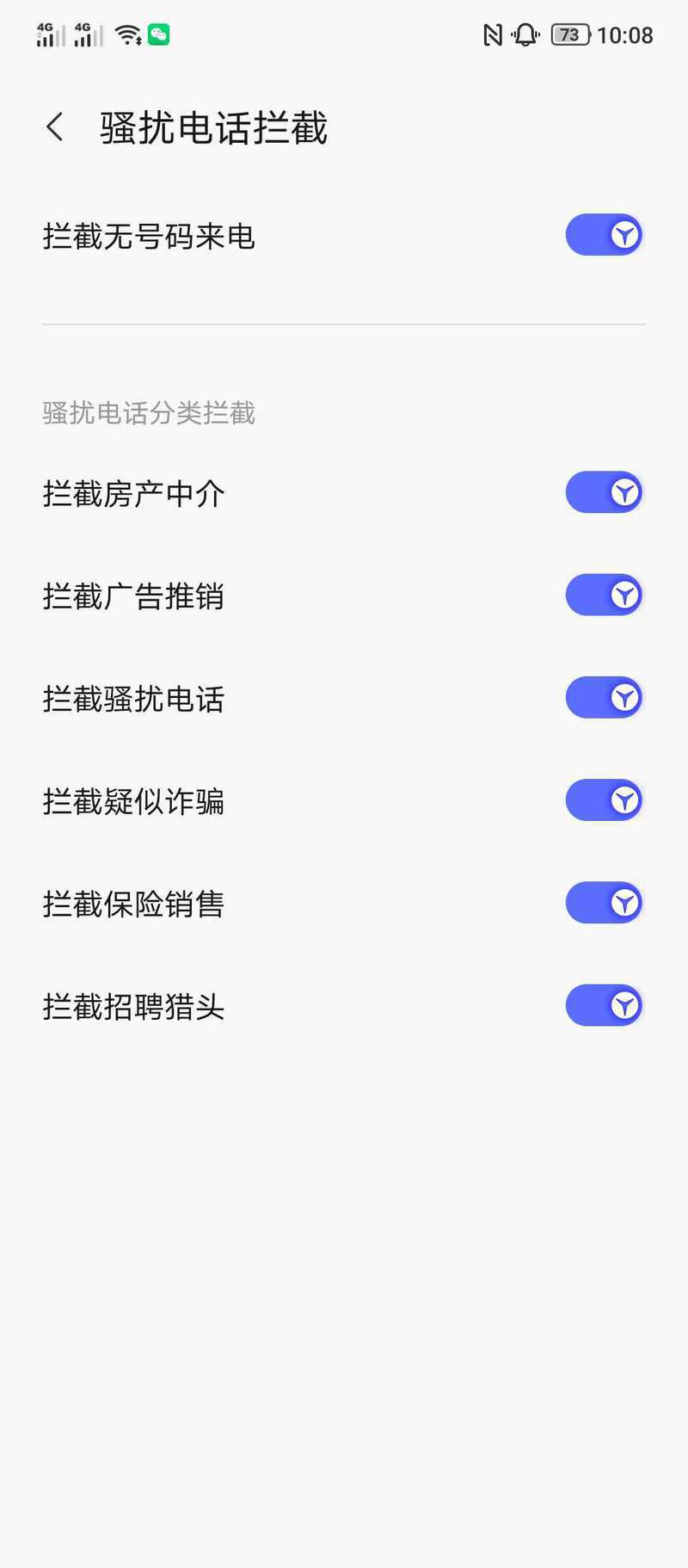Switch off 拦截骚扰电话
This screenshot has width=688, height=1568.
tap(604, 697)
